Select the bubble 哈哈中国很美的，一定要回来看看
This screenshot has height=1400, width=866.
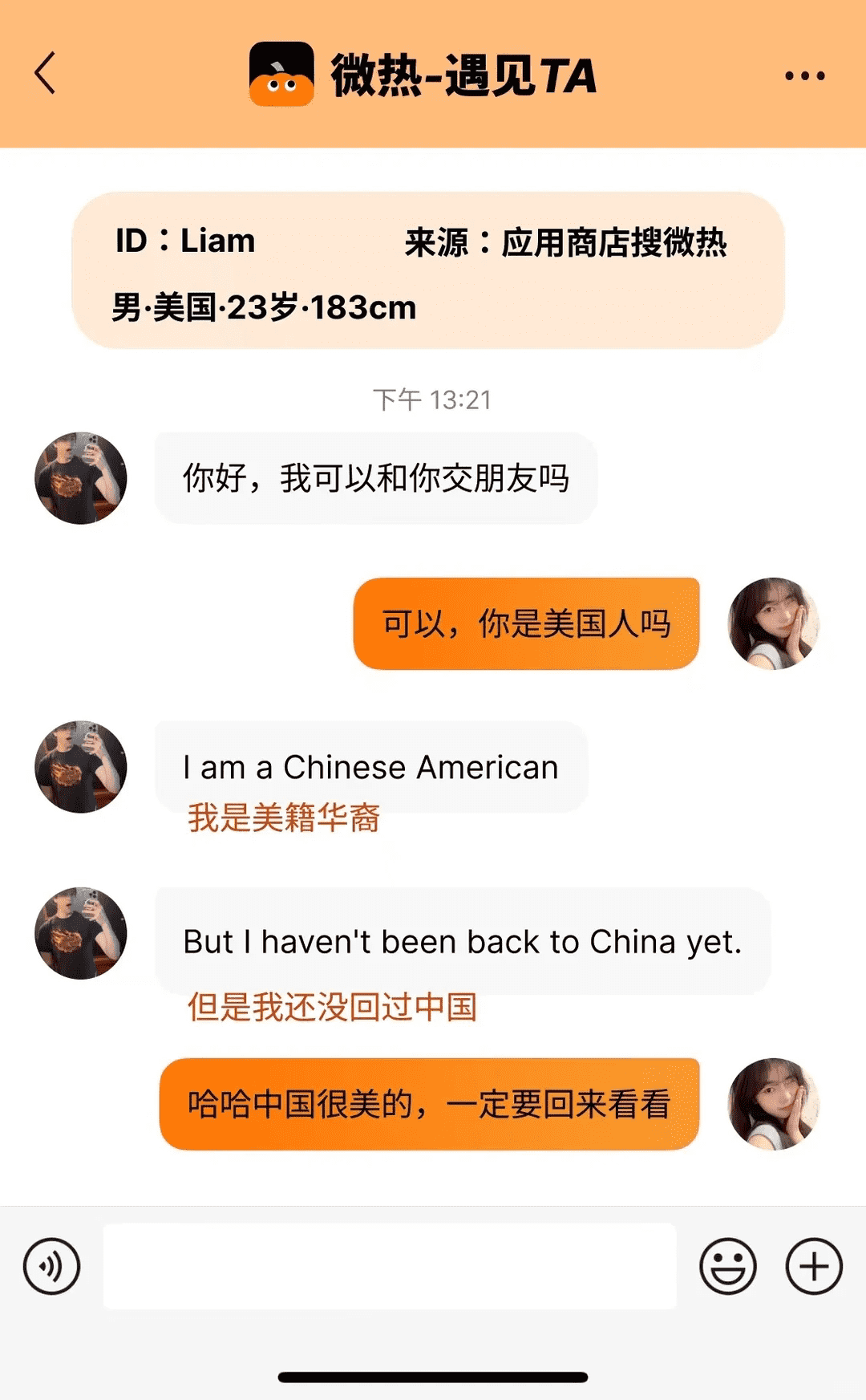(x=431, y=1105)
